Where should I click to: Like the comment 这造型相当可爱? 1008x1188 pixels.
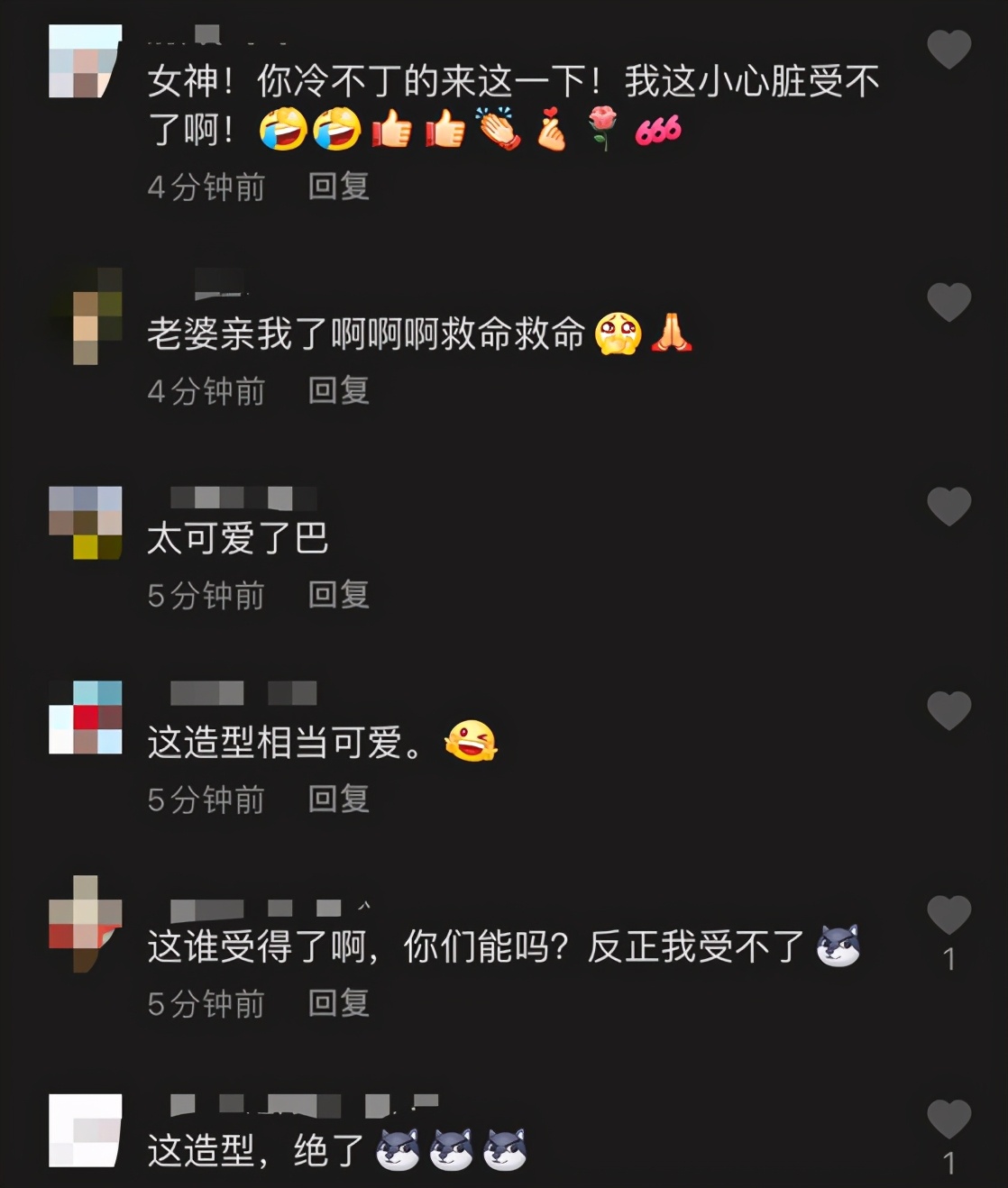click(x=948, y=710)
